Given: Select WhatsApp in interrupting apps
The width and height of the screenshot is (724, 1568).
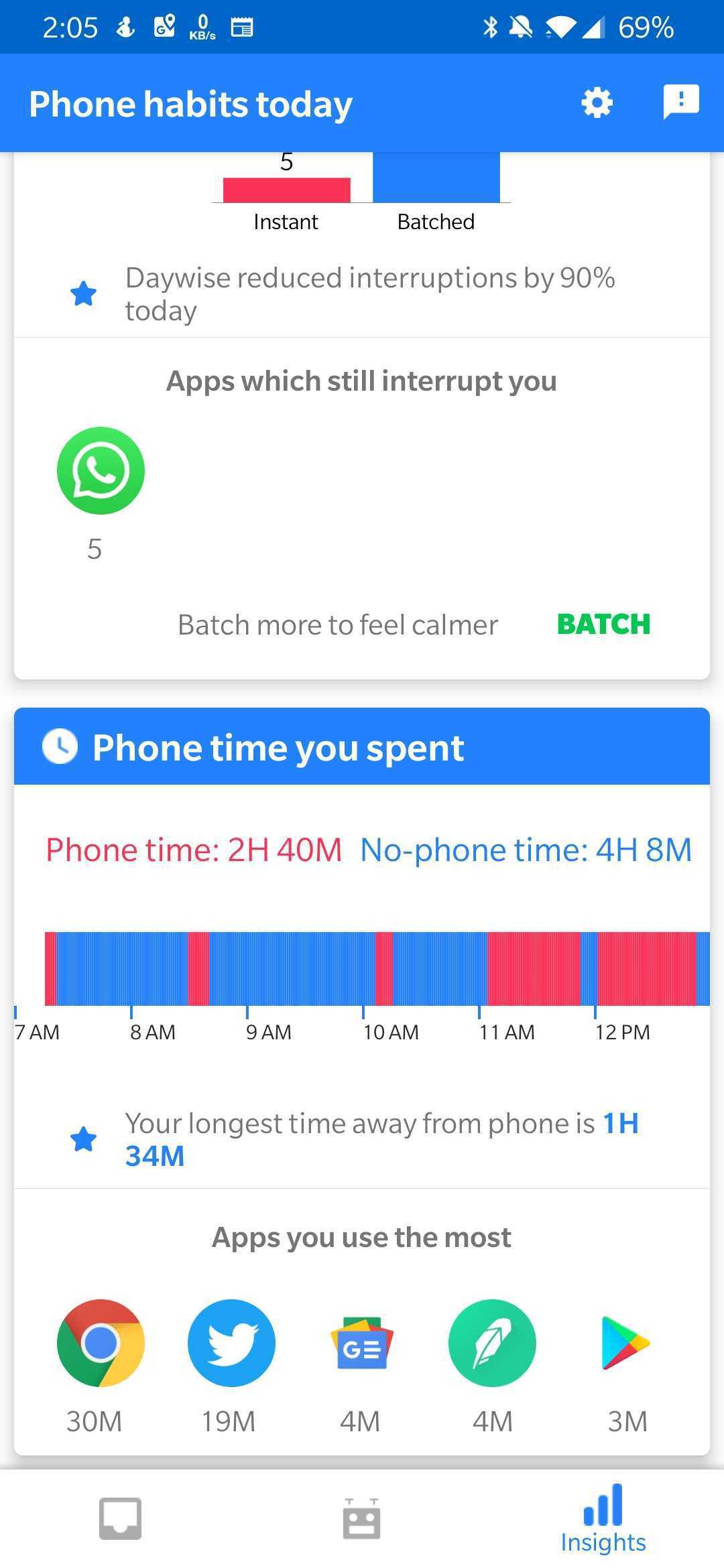Looking at the screenshot, I should click(x=101, y=471).
